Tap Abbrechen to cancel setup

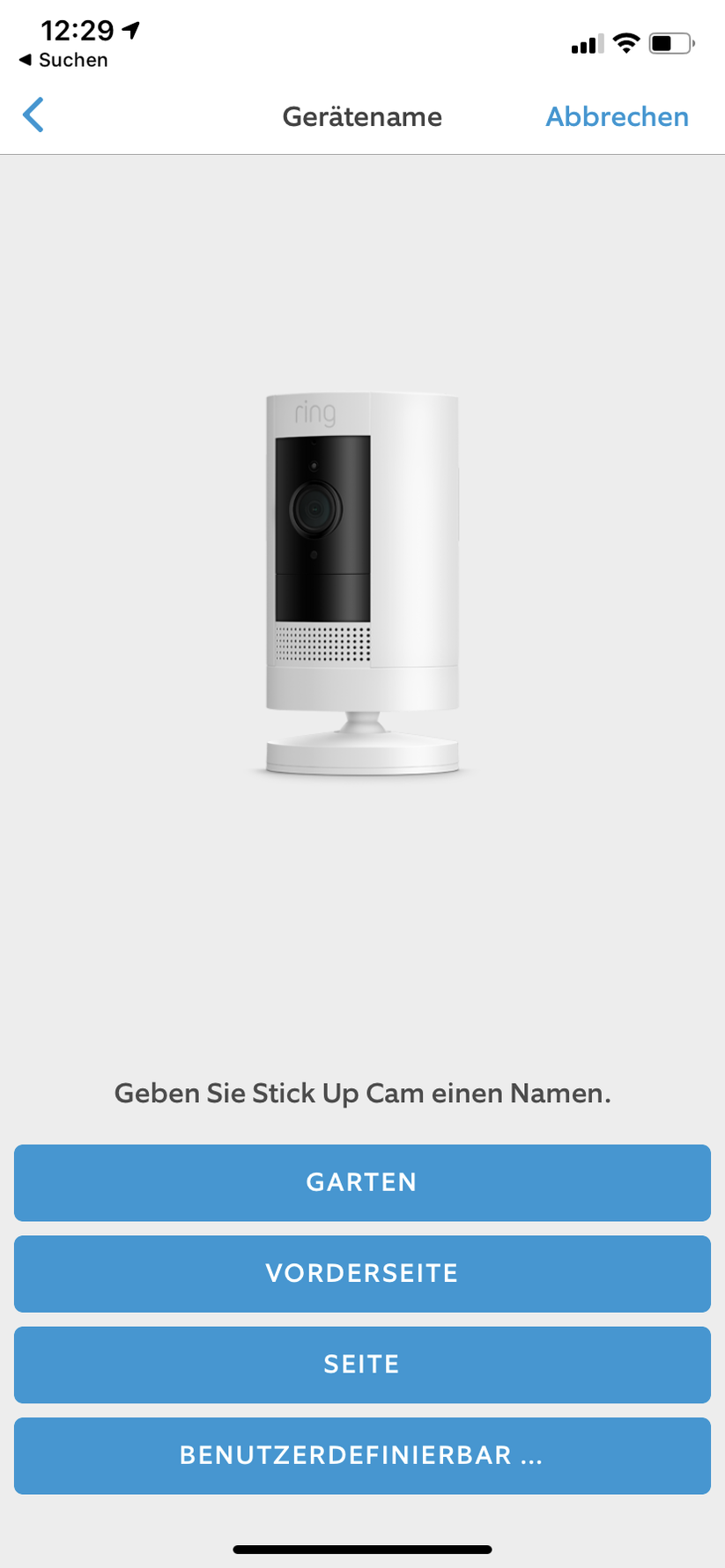pos(617,116)
